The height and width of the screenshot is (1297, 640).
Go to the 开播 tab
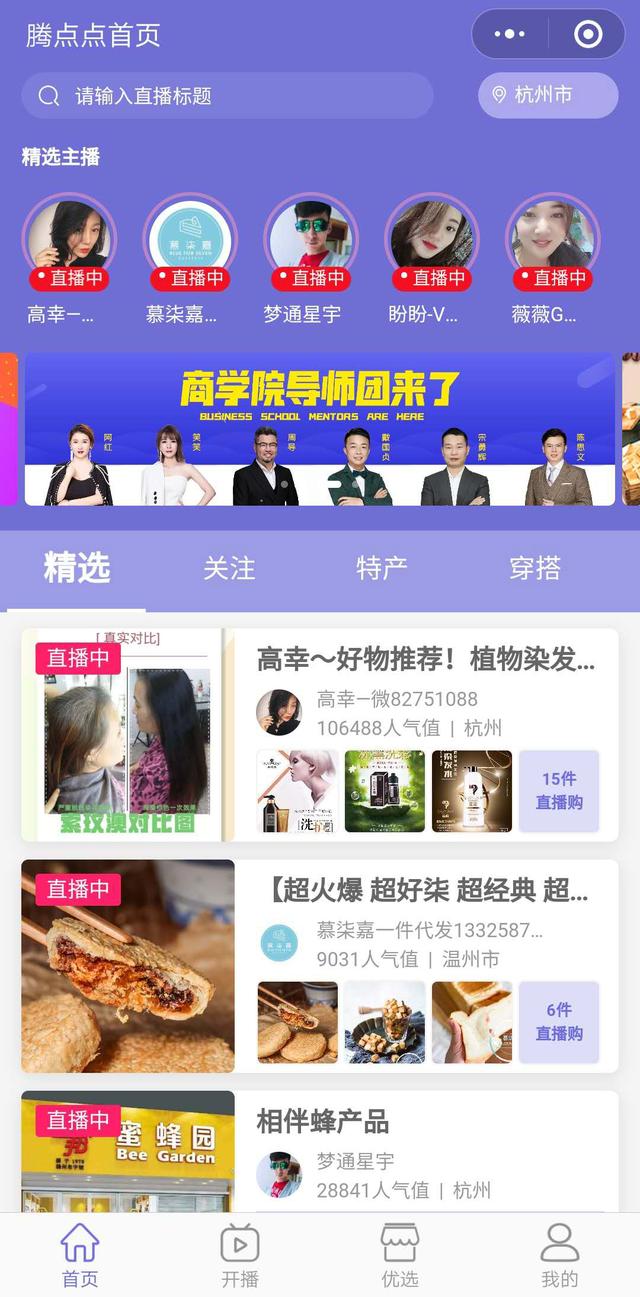(x=240, y=1256)
